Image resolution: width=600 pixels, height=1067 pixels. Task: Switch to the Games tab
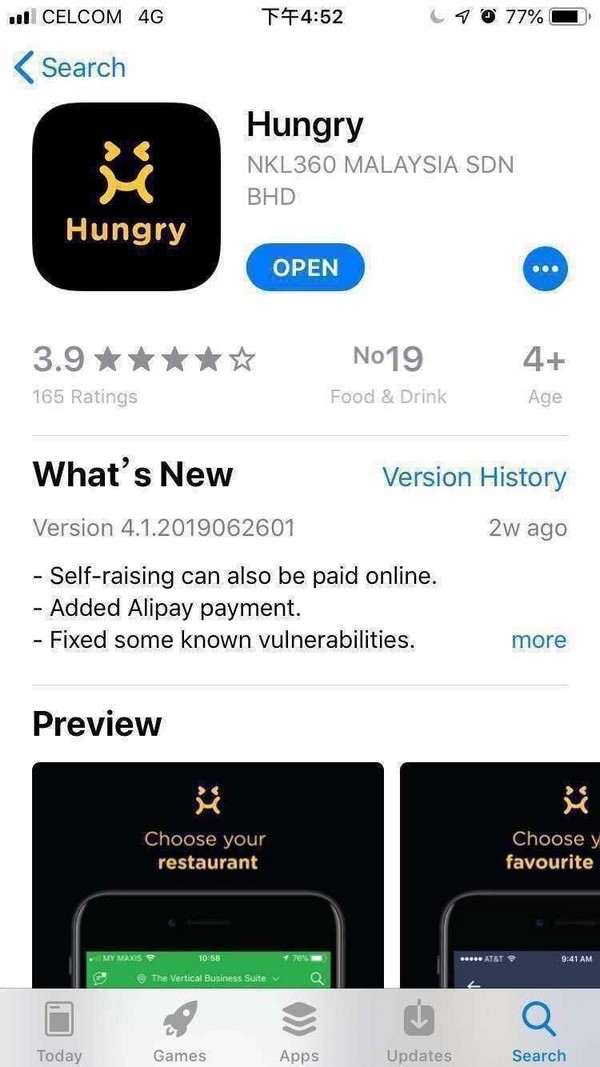tap(179, 1030)
